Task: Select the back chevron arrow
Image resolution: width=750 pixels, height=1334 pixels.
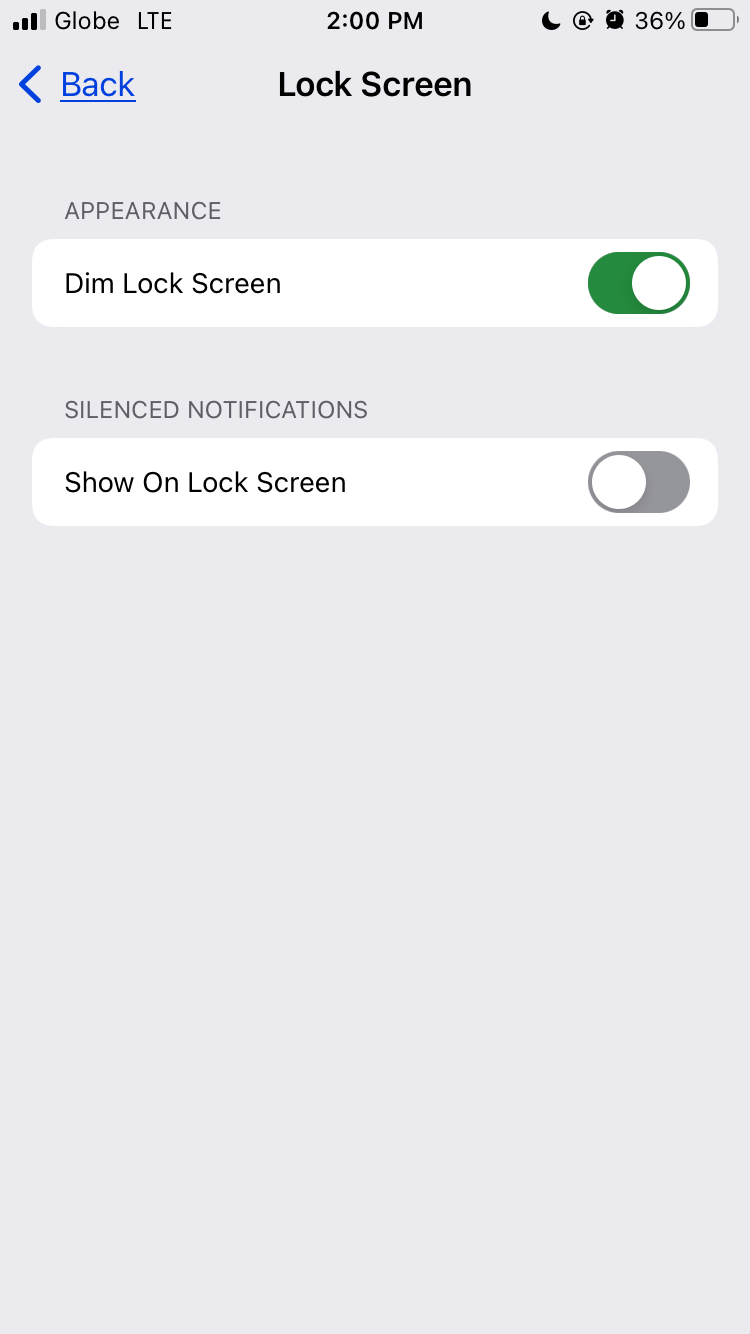Action: pos(30,84)
